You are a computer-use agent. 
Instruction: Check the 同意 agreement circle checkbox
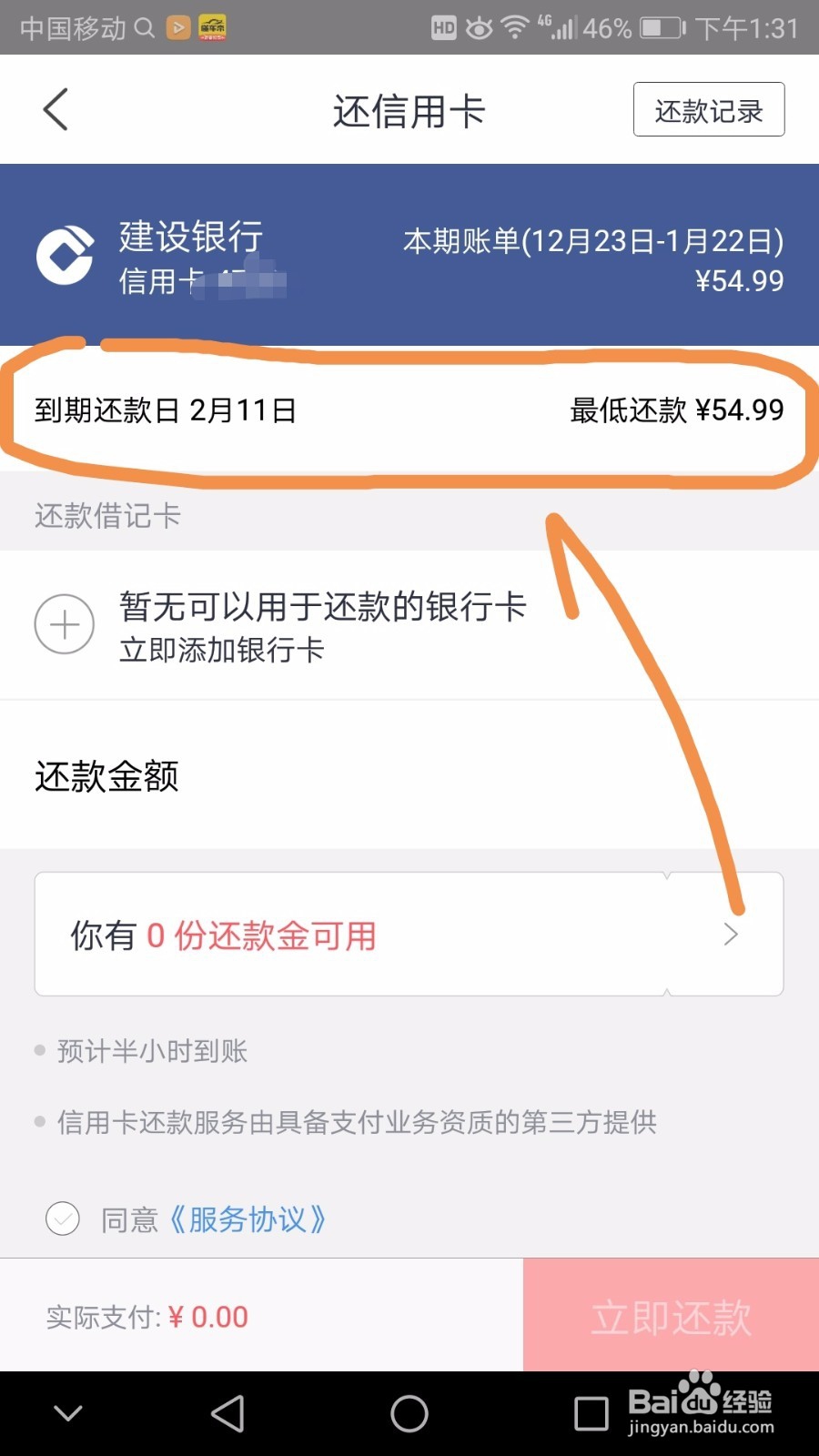pyautogui.click(x=62, y=1218)
